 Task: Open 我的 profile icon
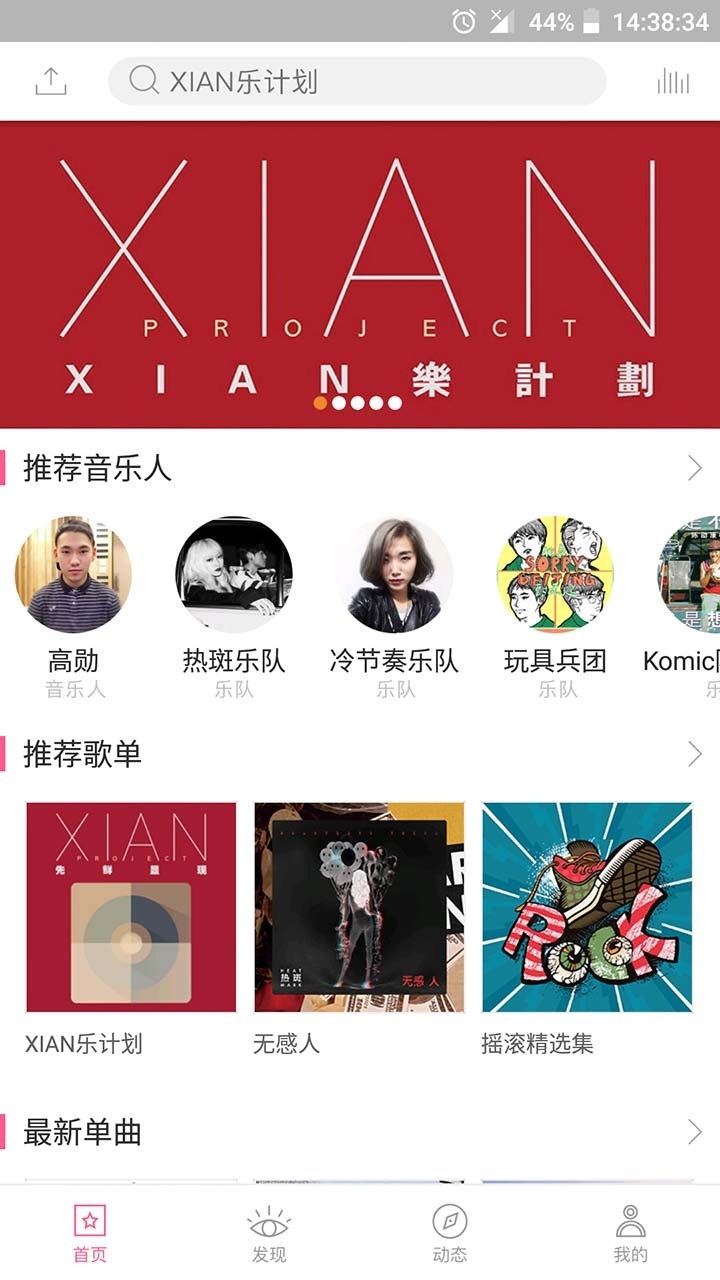pyautogui.click(x=629, y=1220)
